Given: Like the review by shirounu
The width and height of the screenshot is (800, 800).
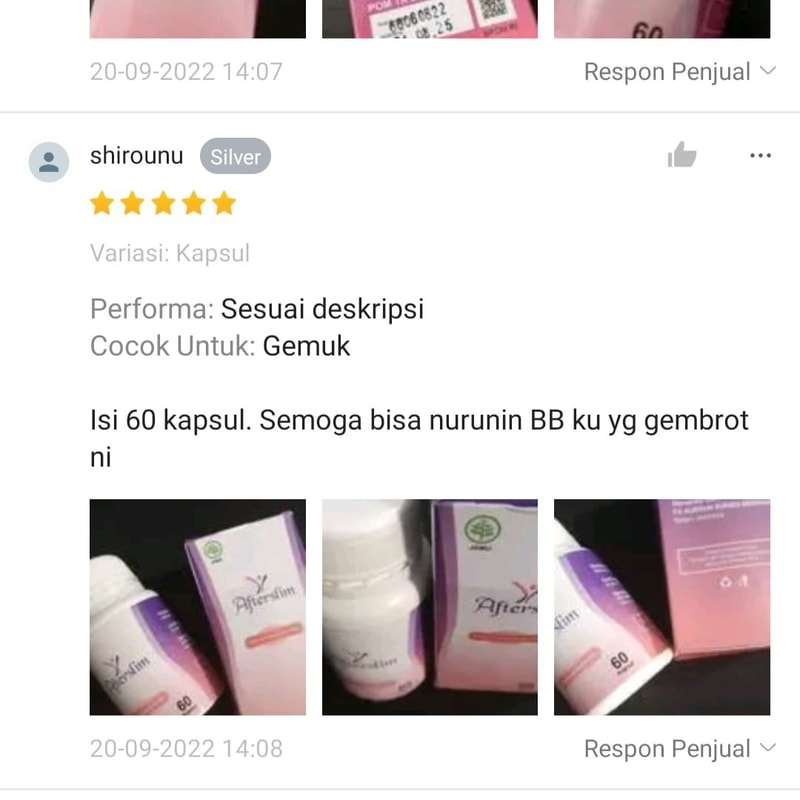Looking at the screenshot, I should pos(682,155).
